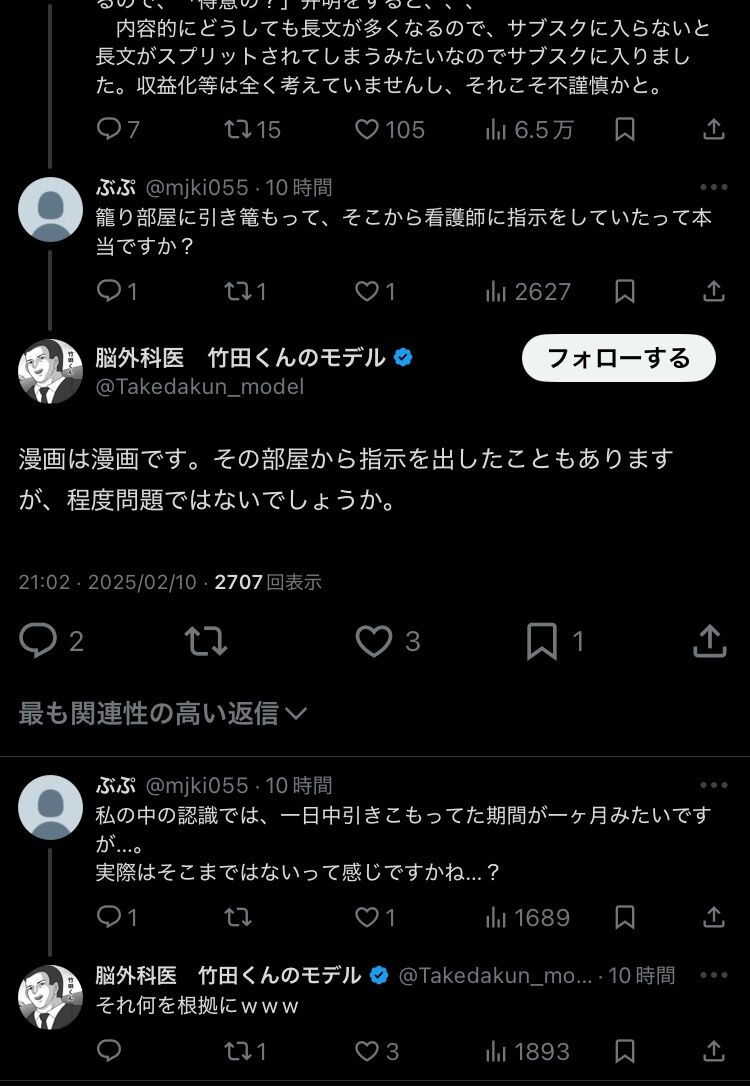The width and height of the screenshot is (750, 1086).
Task: Open the @Takedakun_model profile avatar on main post
Action: 50,371
